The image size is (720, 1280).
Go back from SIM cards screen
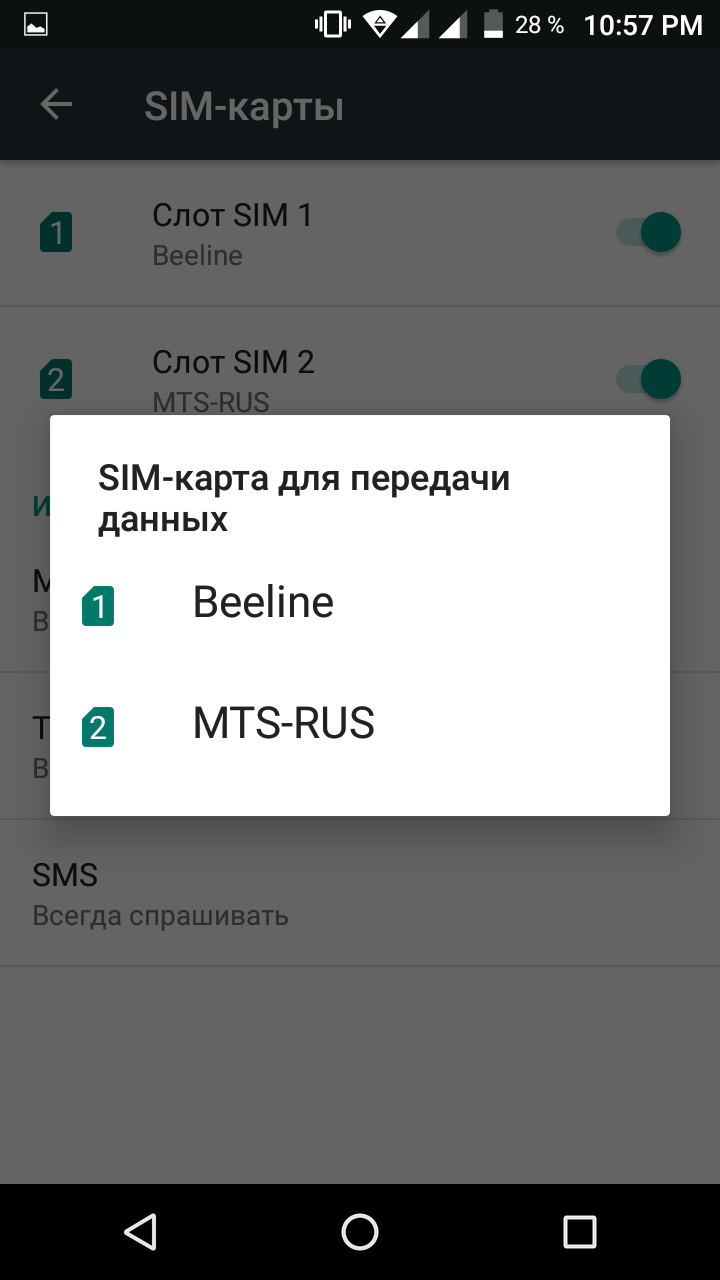(x=56, y=105)
